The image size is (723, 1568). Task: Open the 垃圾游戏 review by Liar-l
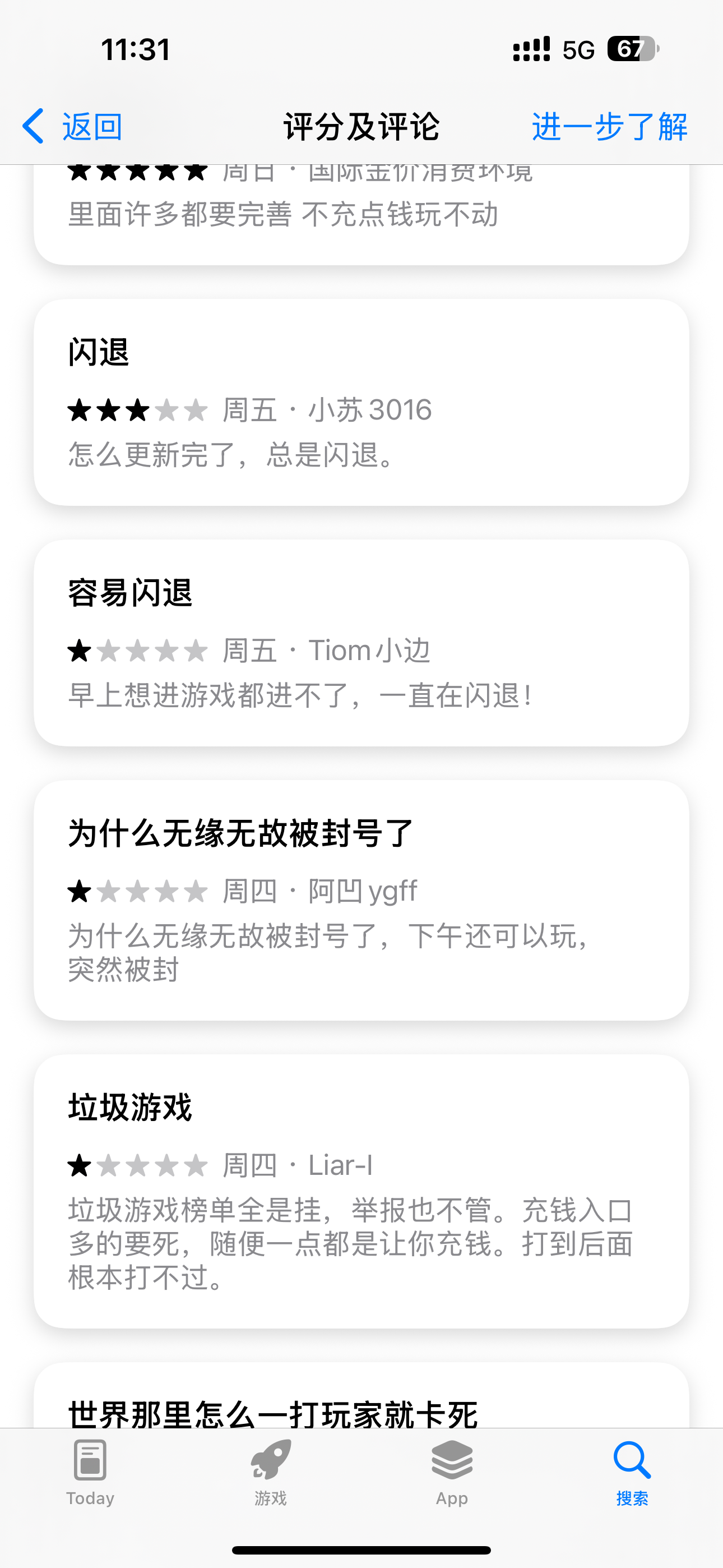coord(361,1191)
